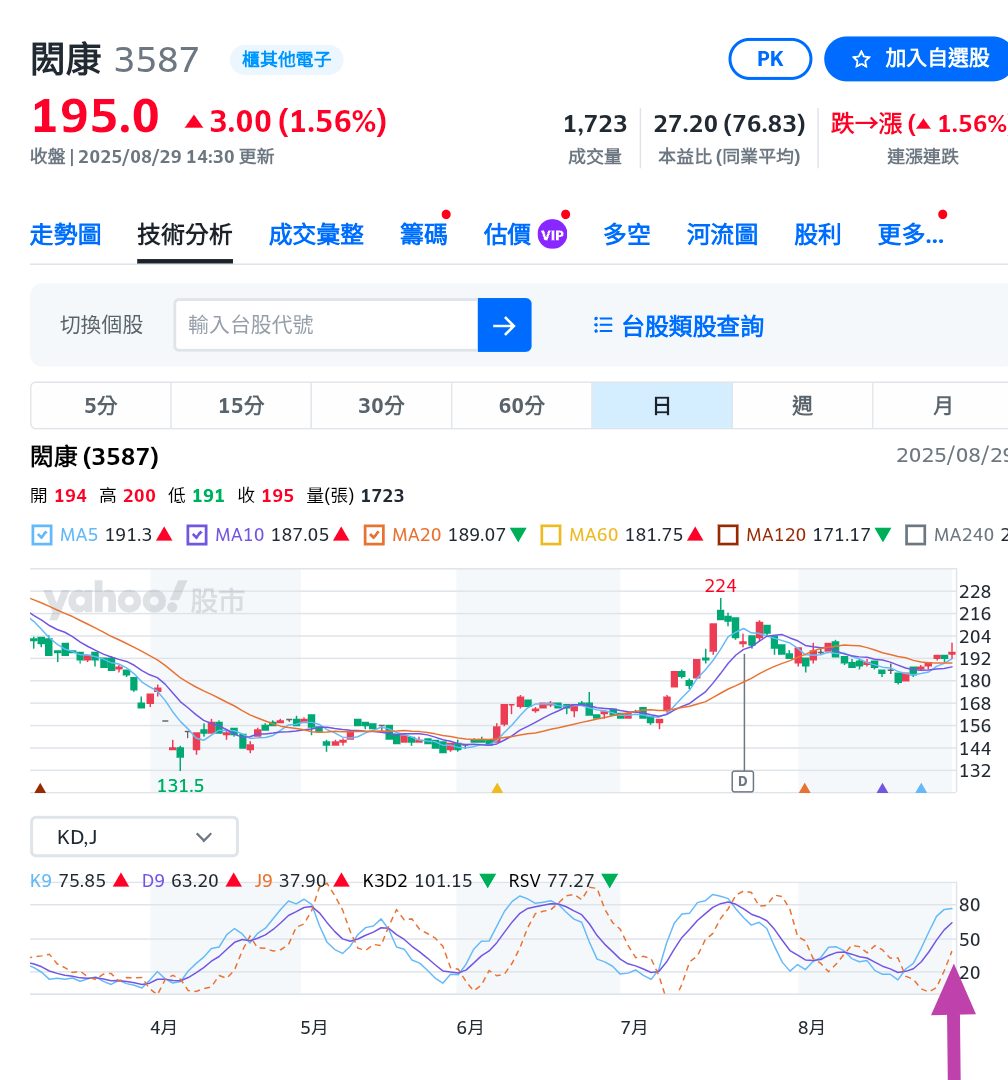
Task: Open the 河流圖 tab
Action: coord(722,235)
